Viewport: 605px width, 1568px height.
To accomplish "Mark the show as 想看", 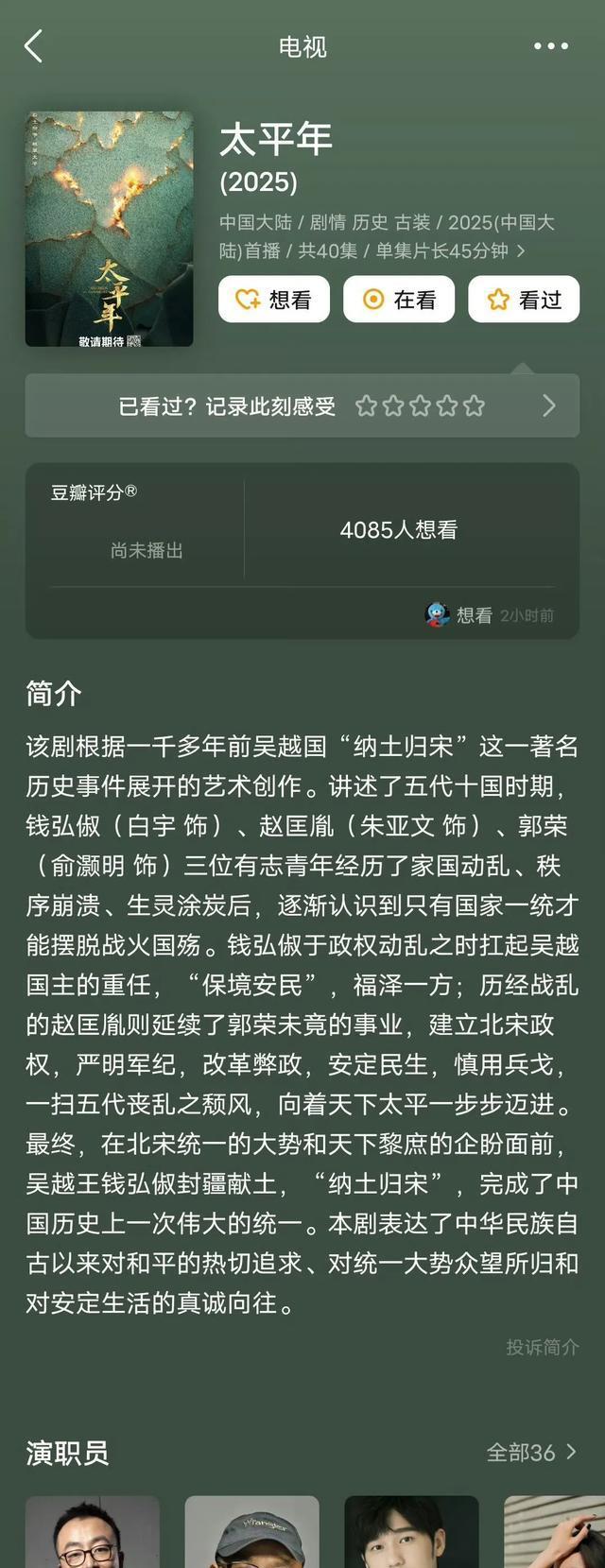I will click(274, 300).
